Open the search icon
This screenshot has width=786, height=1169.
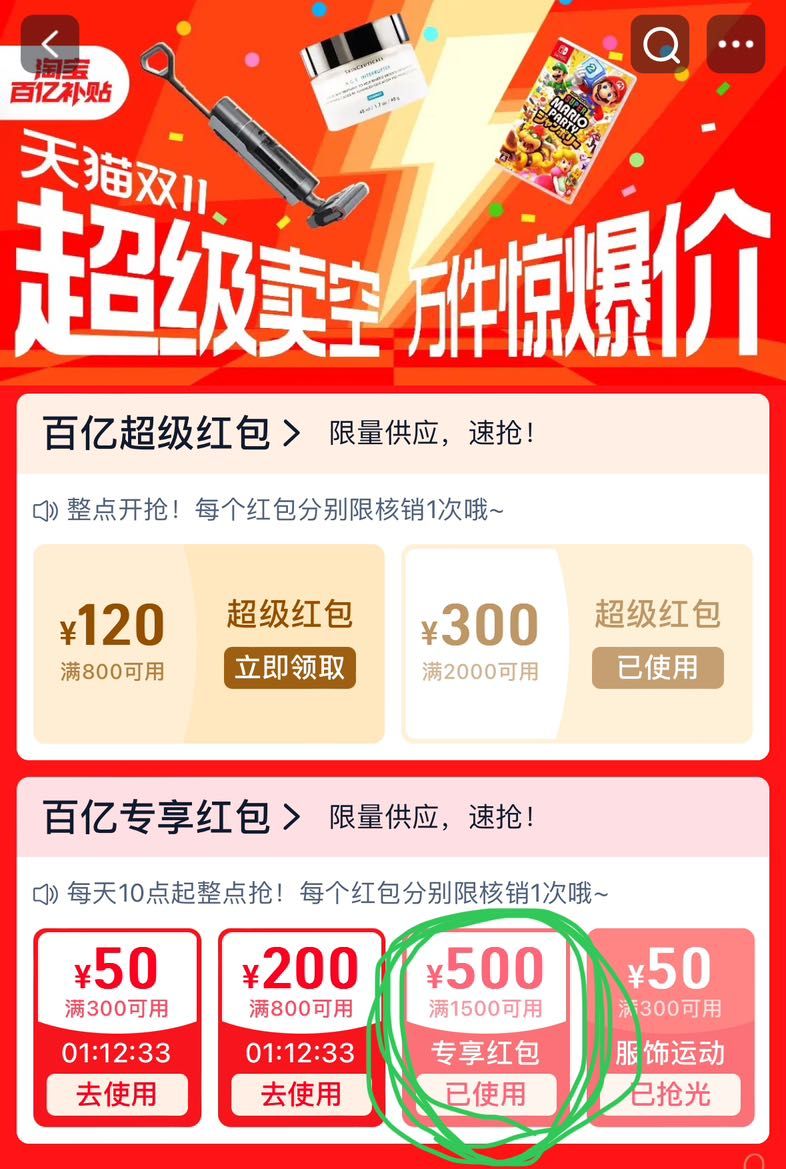coord(660,45)
